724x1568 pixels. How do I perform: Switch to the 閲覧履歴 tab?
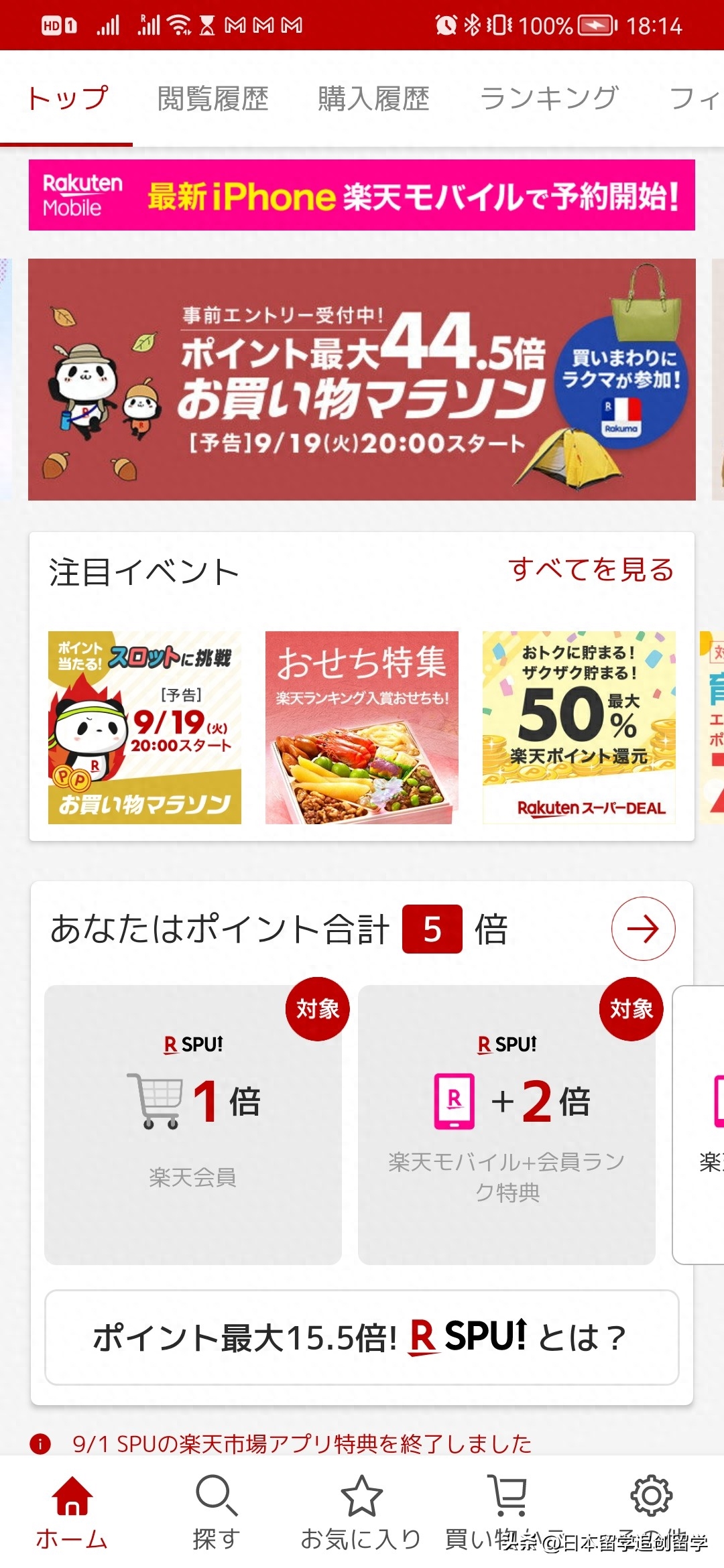(x=213, y=99)
